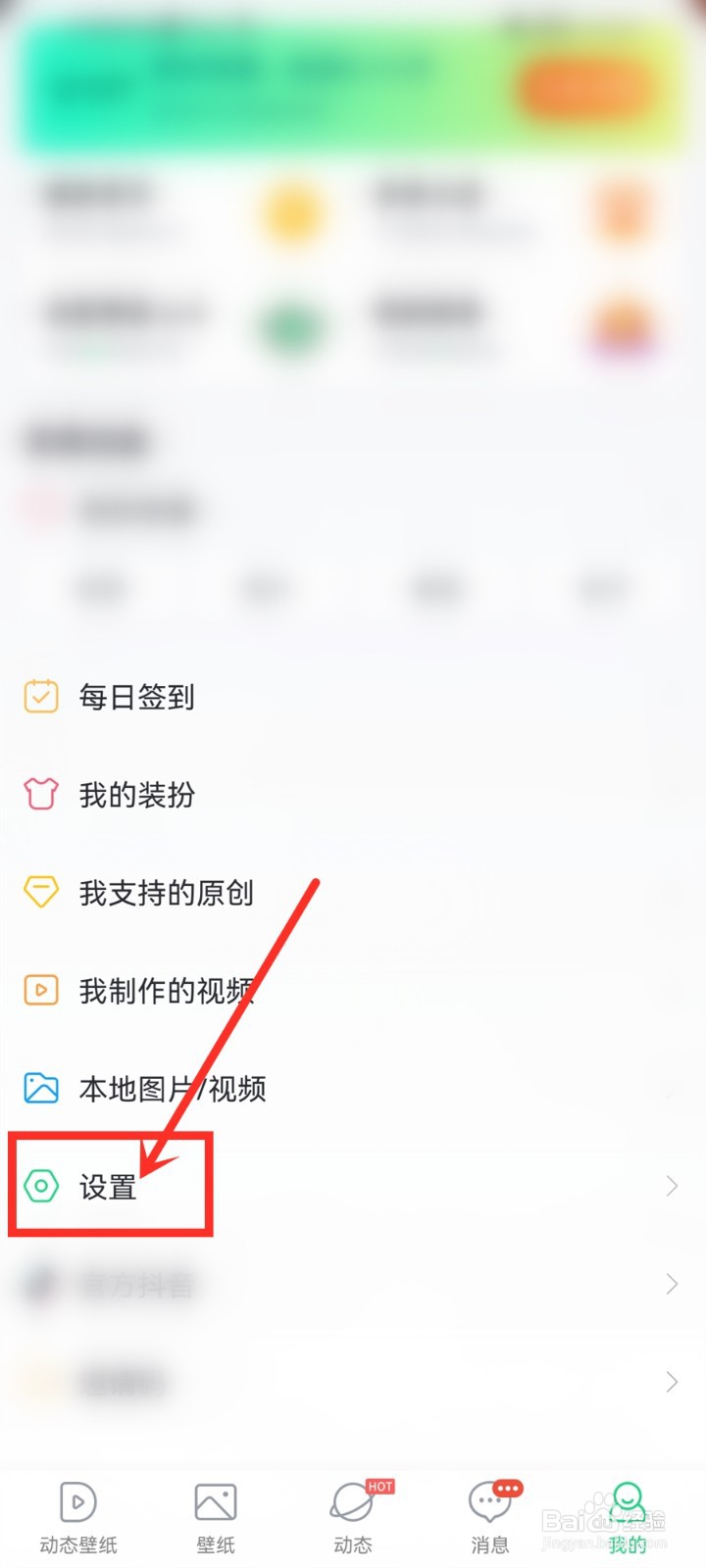Viewport: 706px width, 1568px height.
Task: Select the daily check-in calendar icon
Action: [39, 697]
